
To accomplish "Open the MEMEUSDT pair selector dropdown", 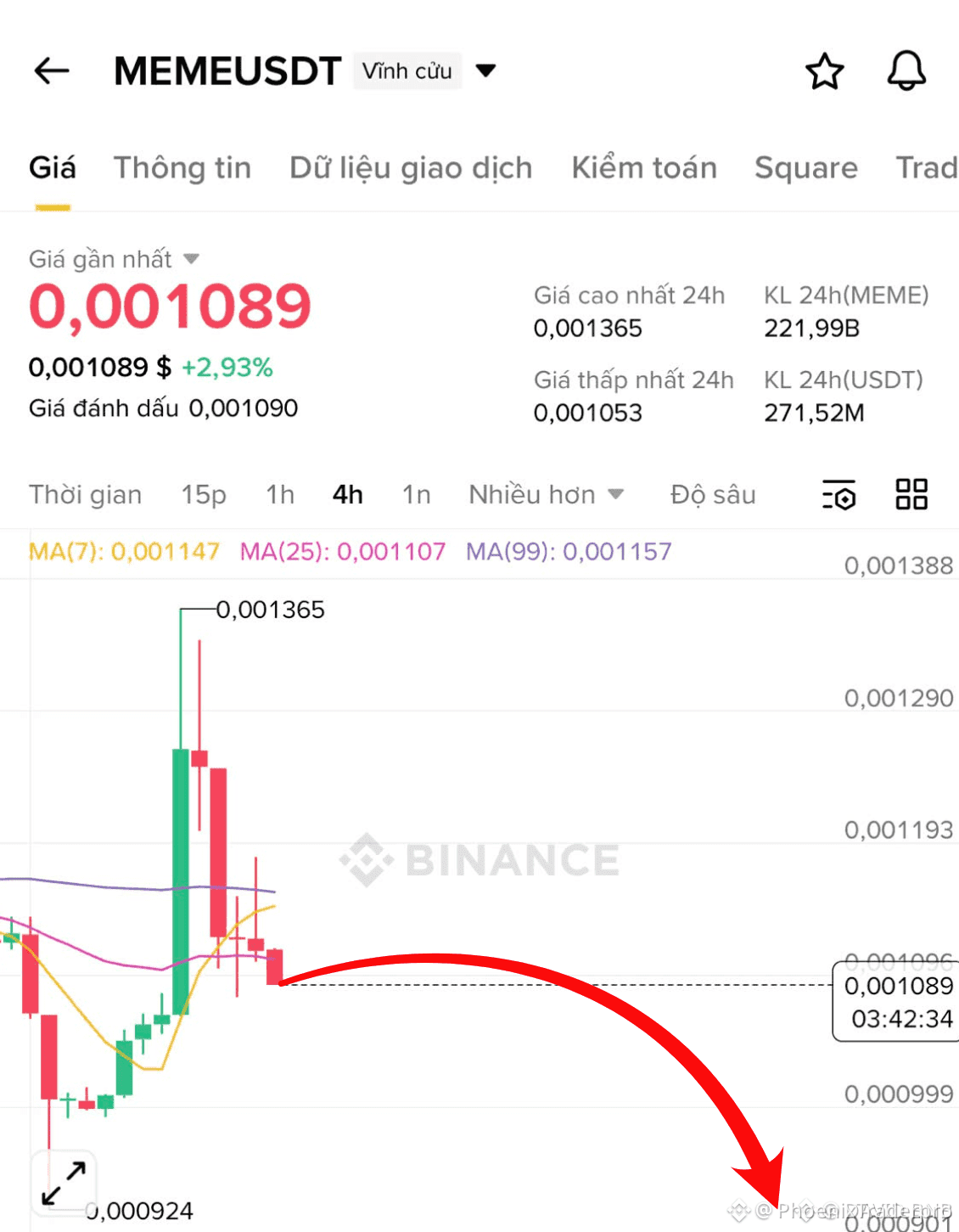I will [485, 70].
